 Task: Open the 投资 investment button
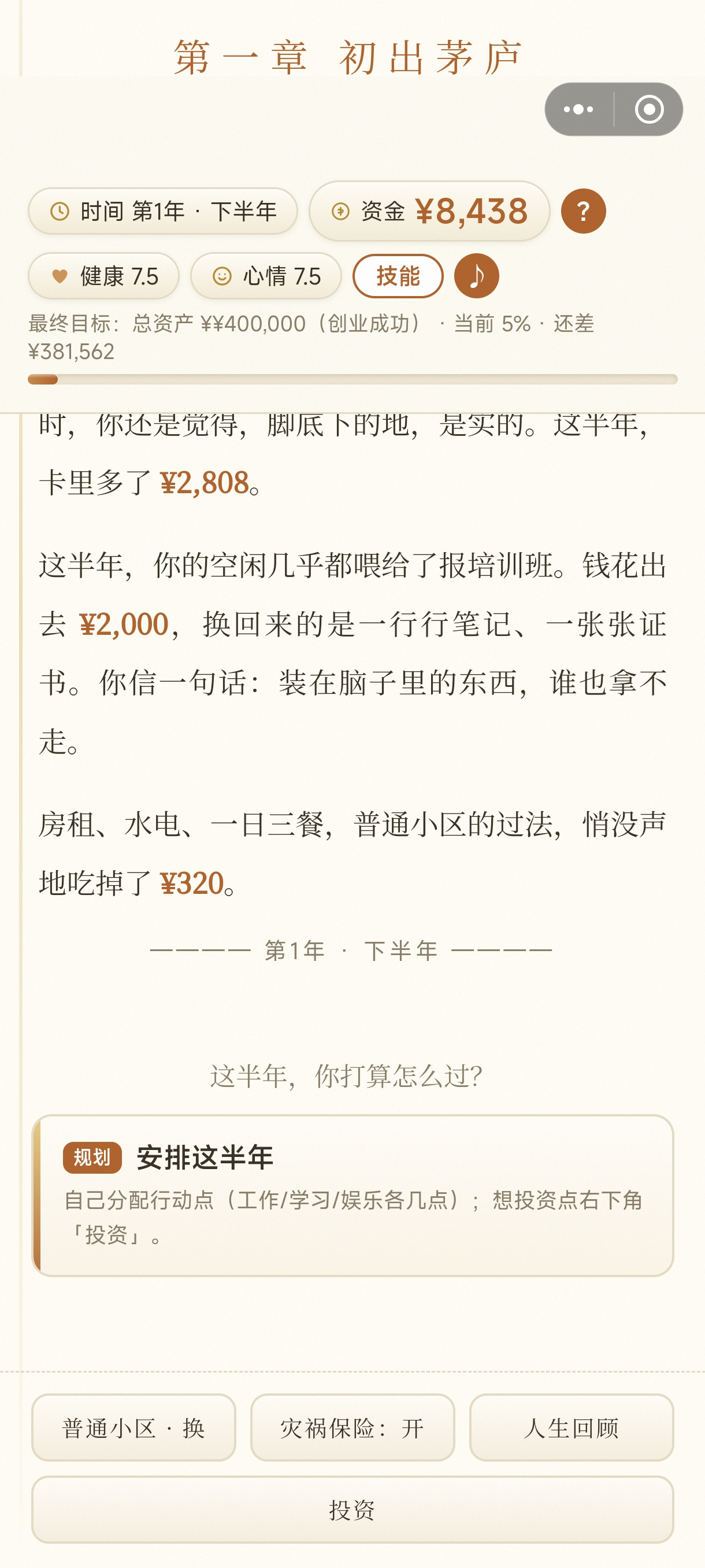pos(353,1510)
